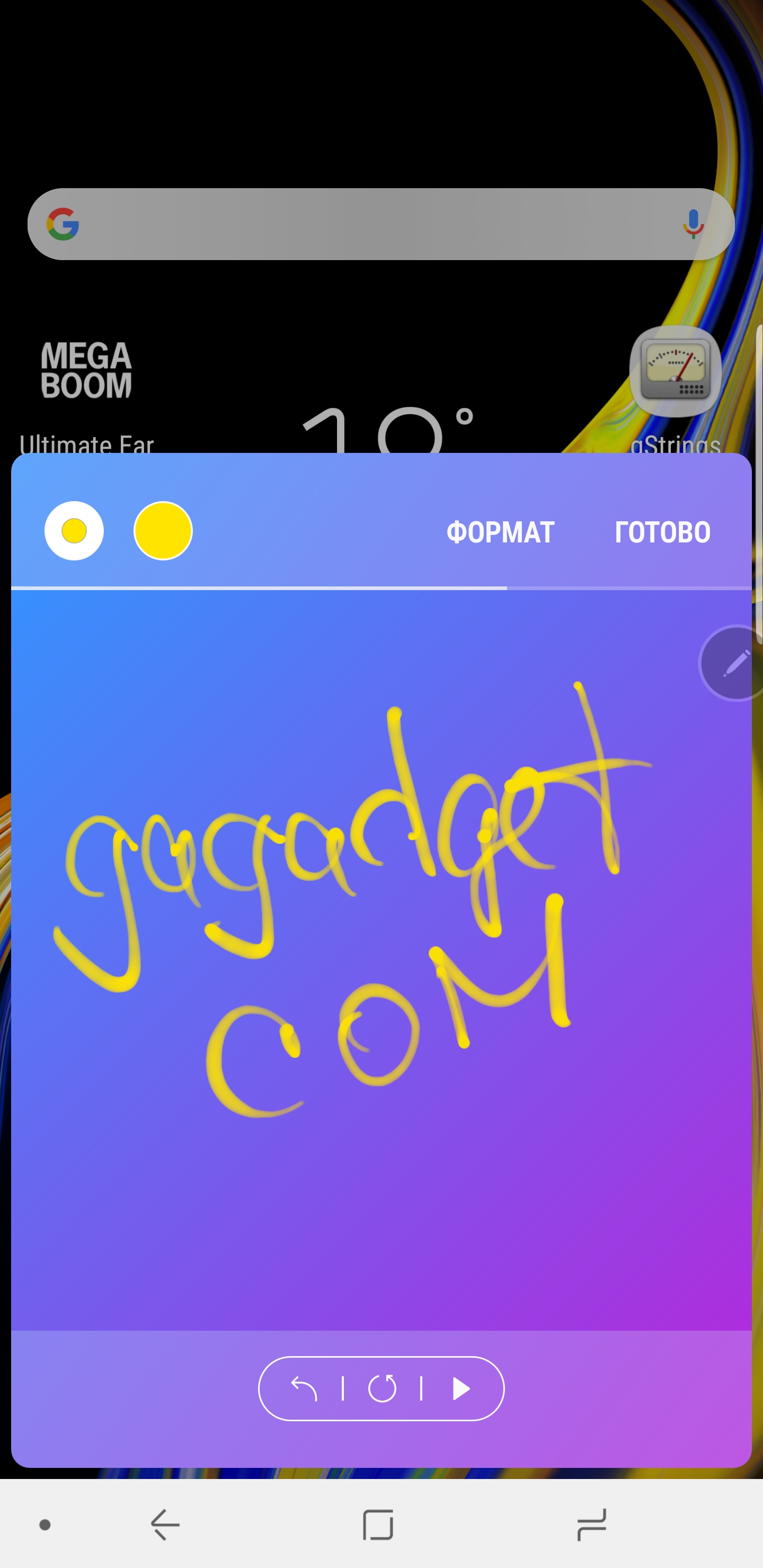
Task: Tap the ФОРМАТ button
Action: (500, 532)
